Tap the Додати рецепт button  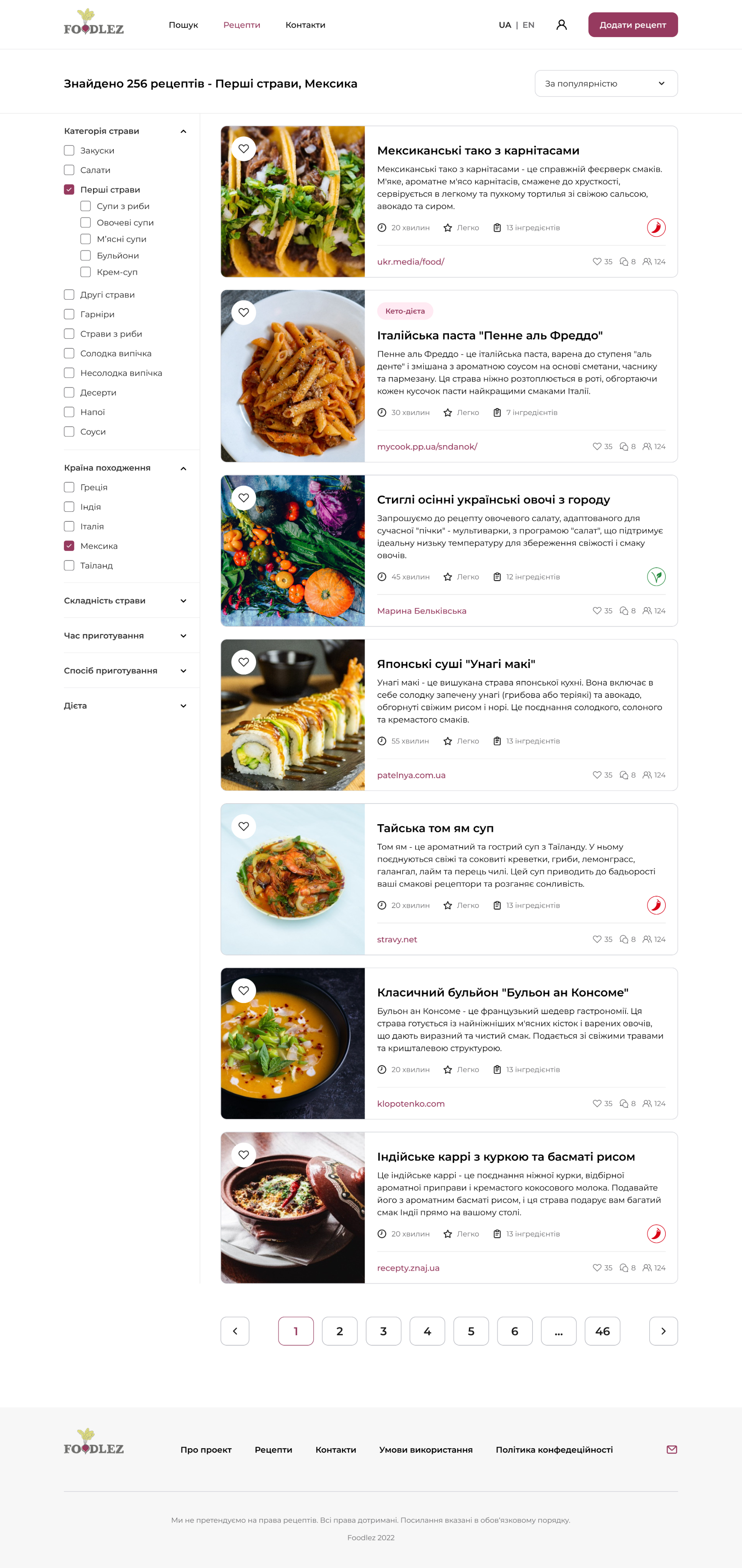[632, 25]
